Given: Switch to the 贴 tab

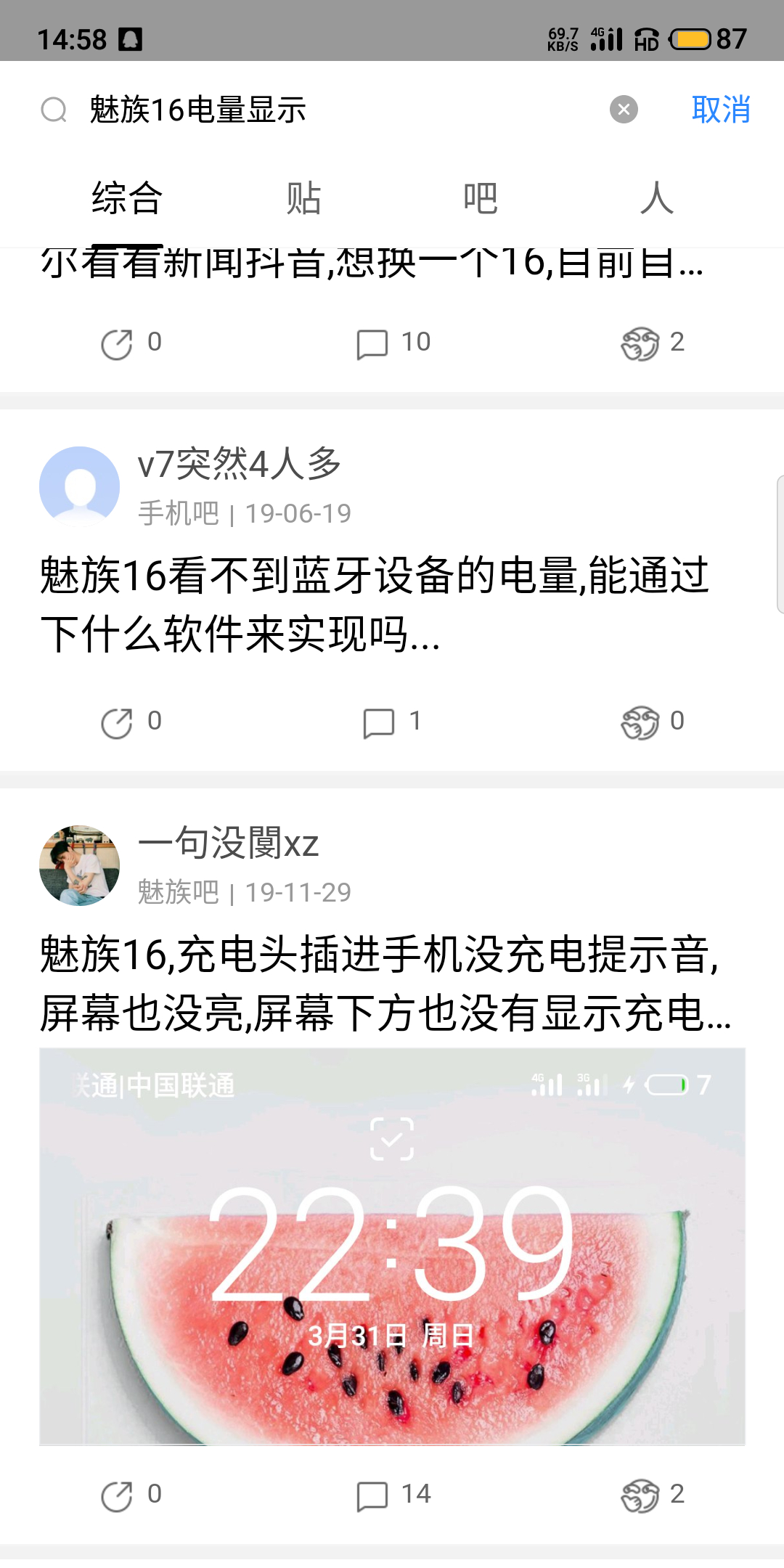Looking at the screenshot, I should 303,198.
